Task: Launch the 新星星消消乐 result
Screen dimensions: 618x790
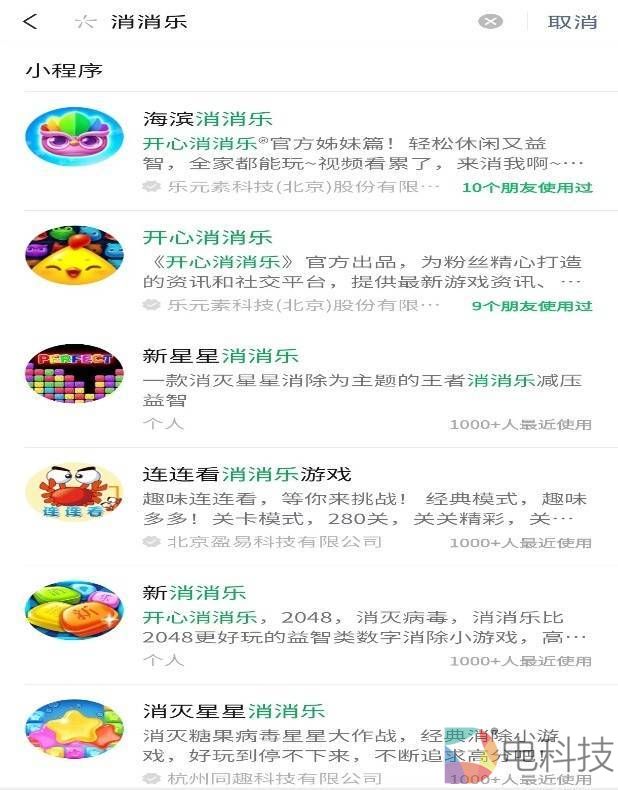Action: [x=220, y=355]
